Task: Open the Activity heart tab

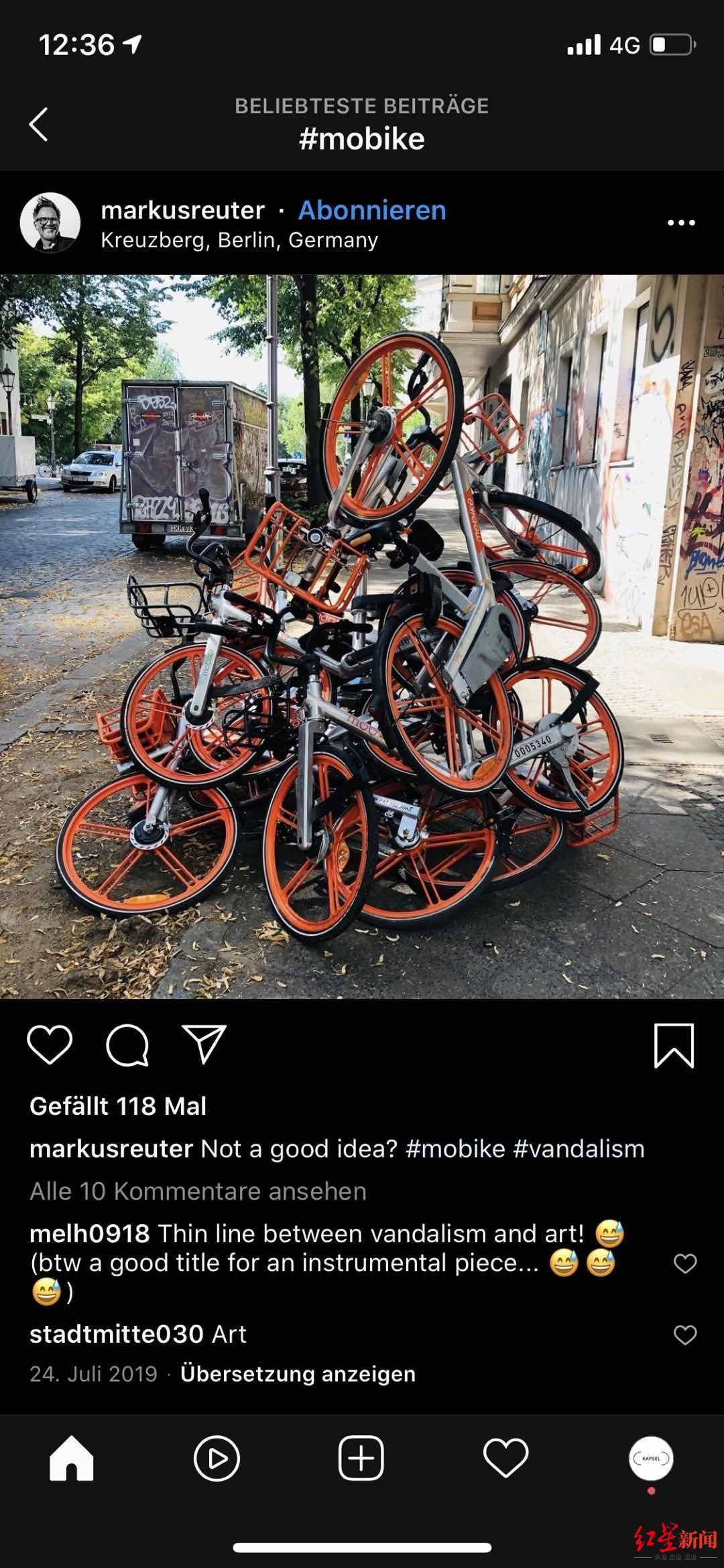Action: point(506,1459)
